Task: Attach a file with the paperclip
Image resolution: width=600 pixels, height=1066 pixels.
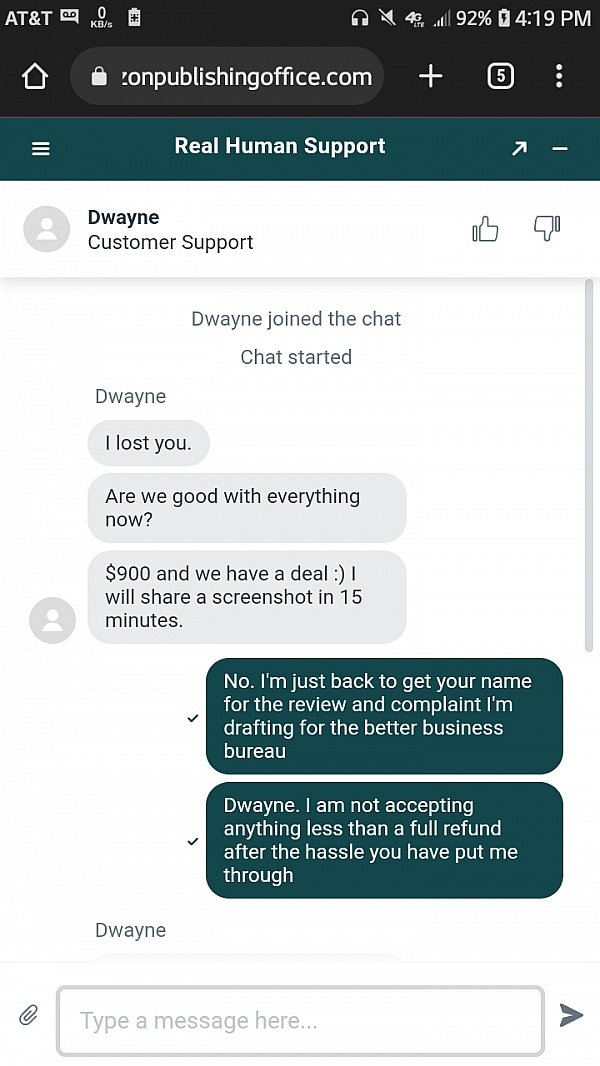Action: 28,1016
